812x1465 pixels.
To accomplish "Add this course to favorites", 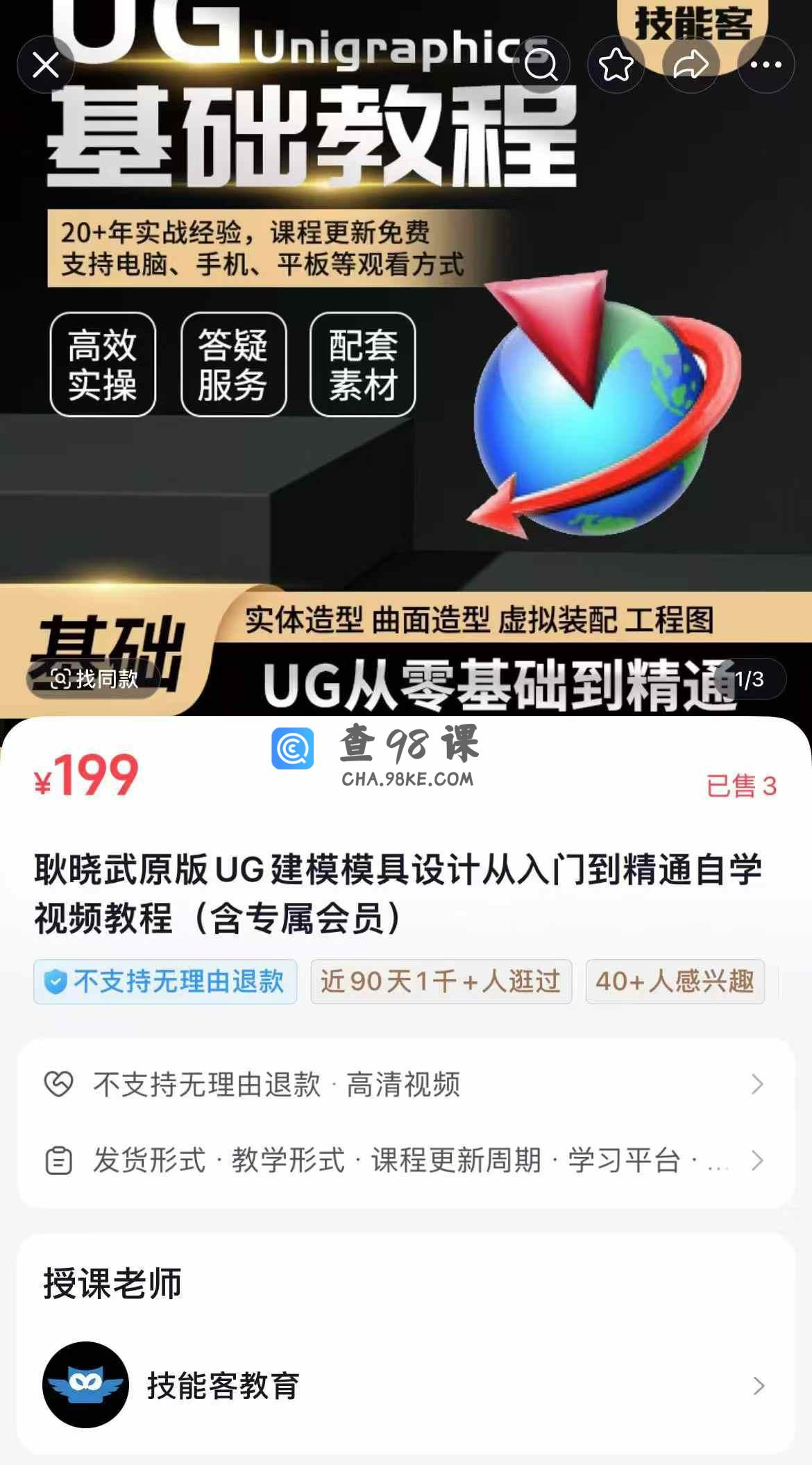I will (x=616, y=65).
